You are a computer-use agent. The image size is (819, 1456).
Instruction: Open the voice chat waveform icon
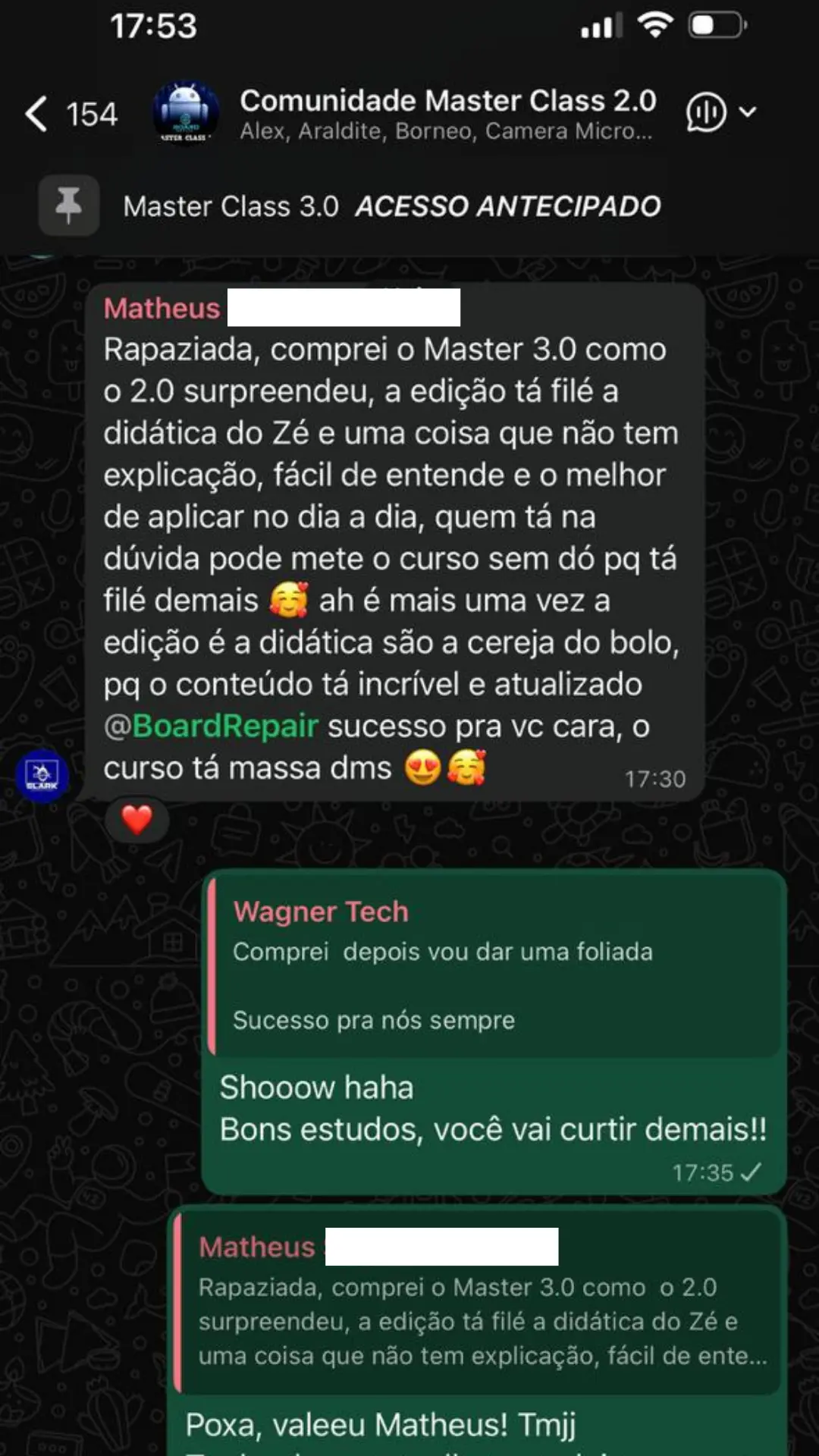[x=706, y=112]
